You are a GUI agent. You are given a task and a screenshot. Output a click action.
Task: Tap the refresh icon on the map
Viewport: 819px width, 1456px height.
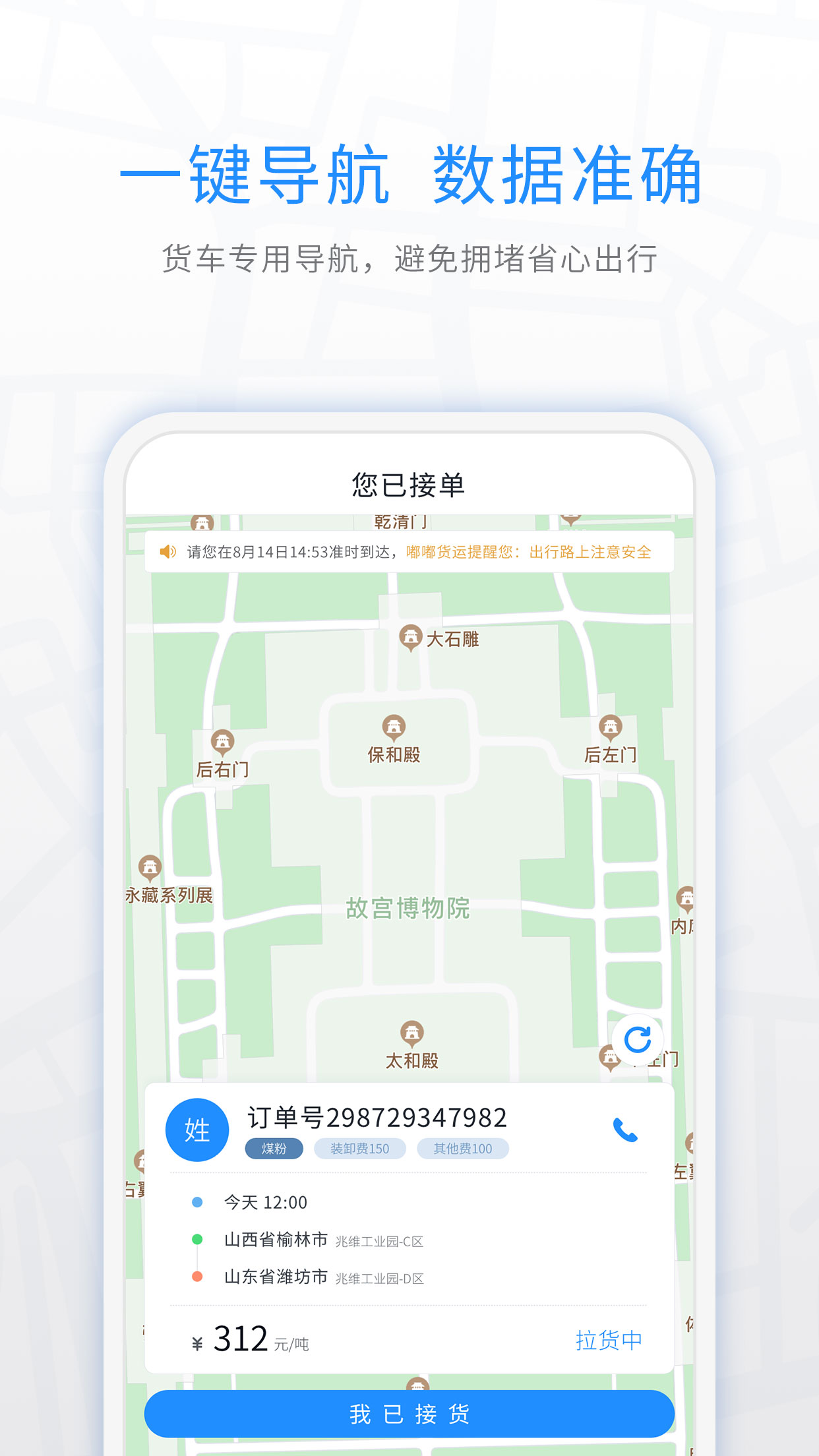point(638,1040)
